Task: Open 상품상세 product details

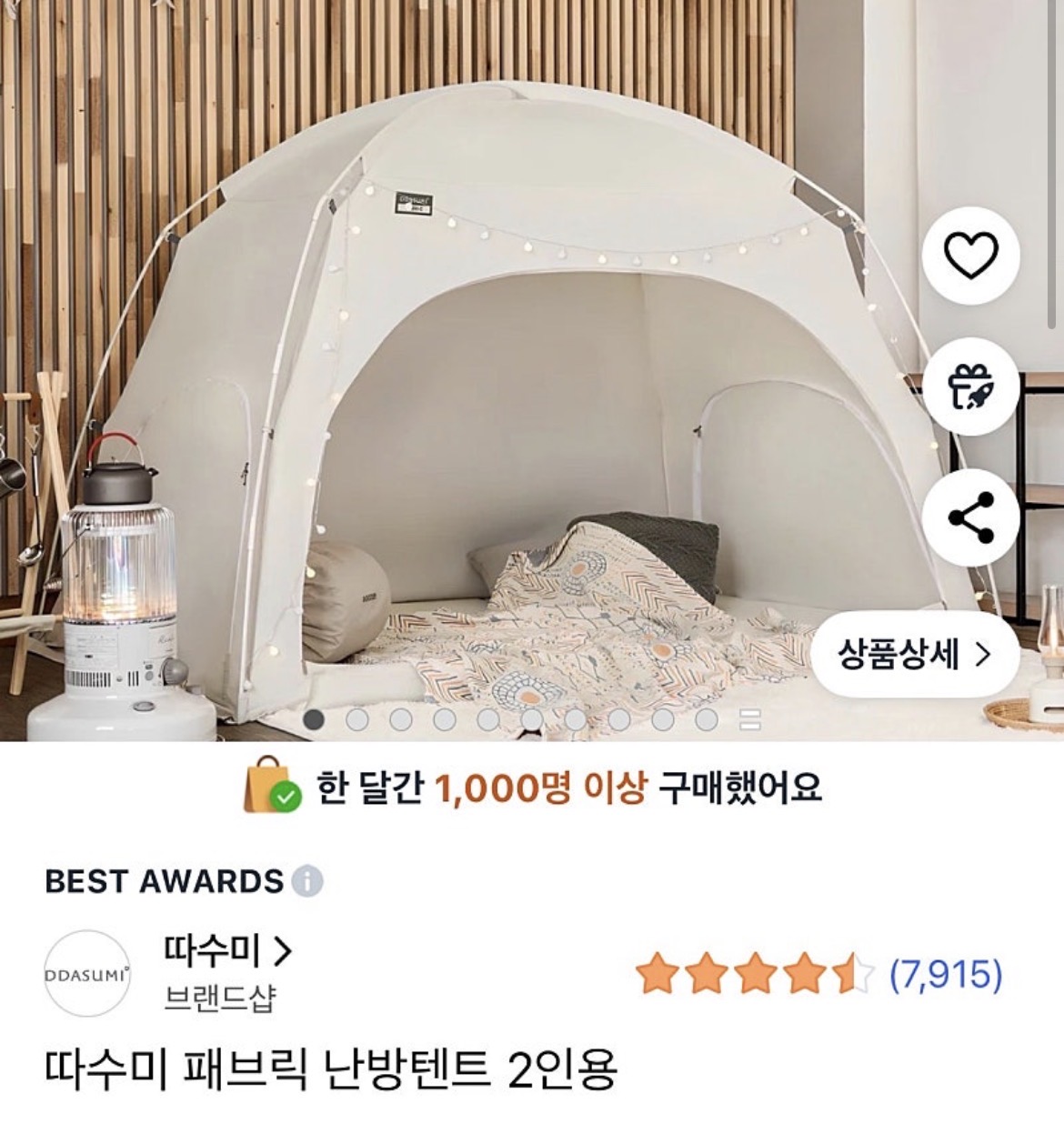Action: (x=914, y=654)
